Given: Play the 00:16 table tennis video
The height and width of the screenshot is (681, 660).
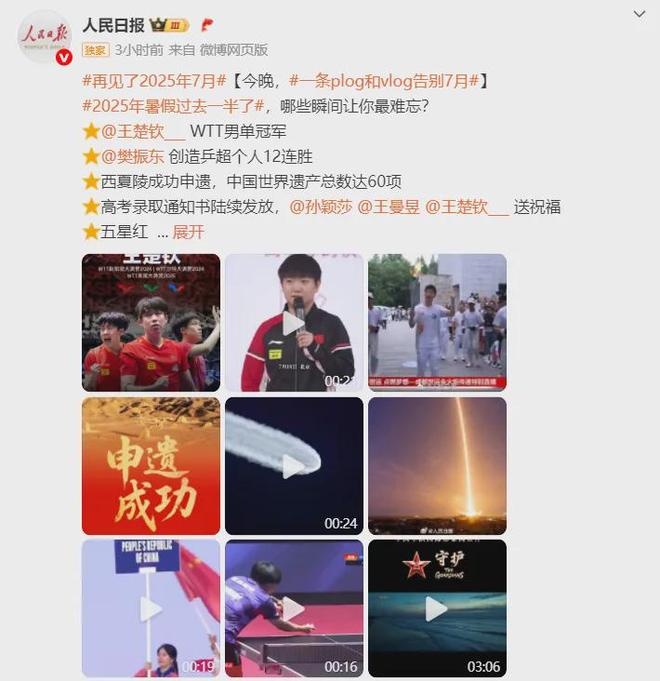Looking at the screenshot, I should [x=293, y=608].
